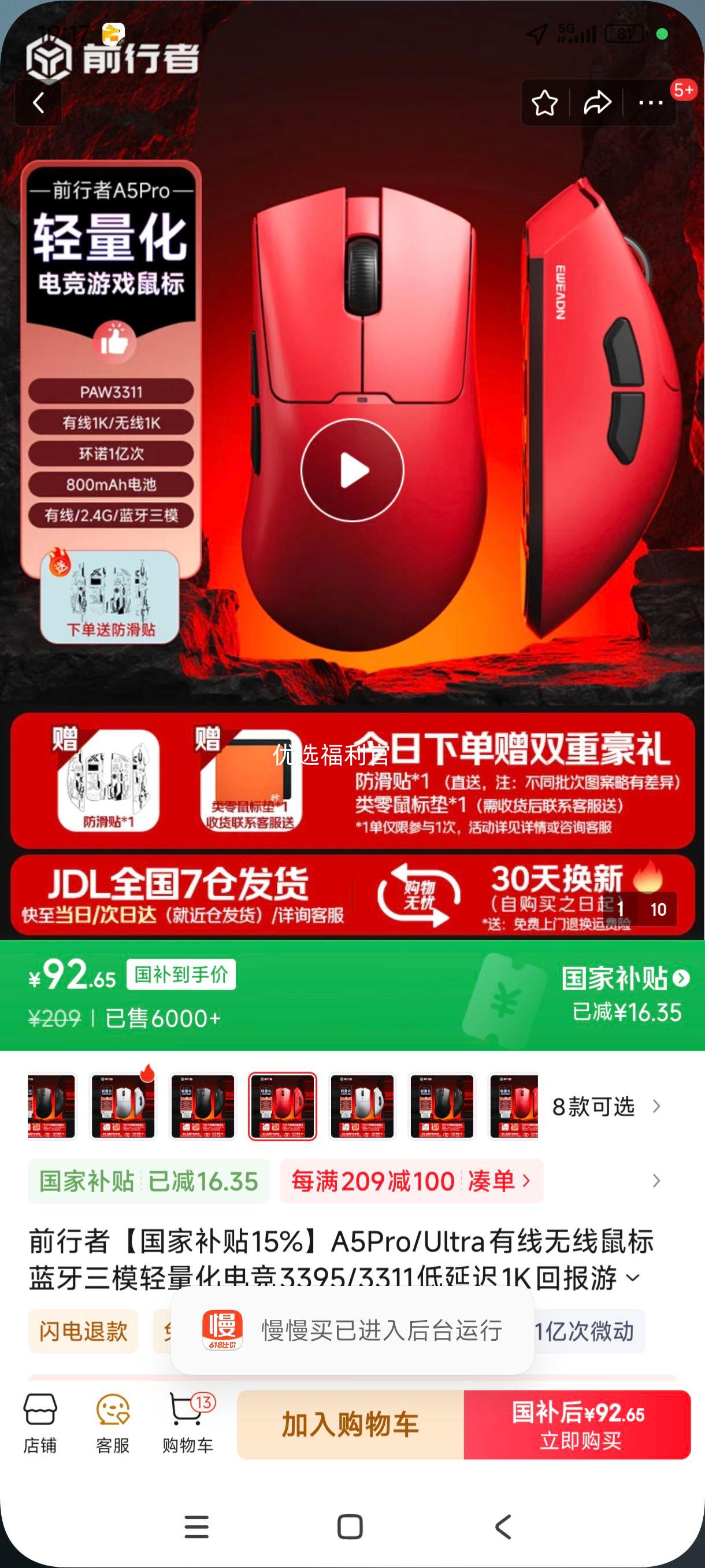This screenshot has width=705, height=1568.
Task: Go to the system home screen
Action: click(350, 1527)
